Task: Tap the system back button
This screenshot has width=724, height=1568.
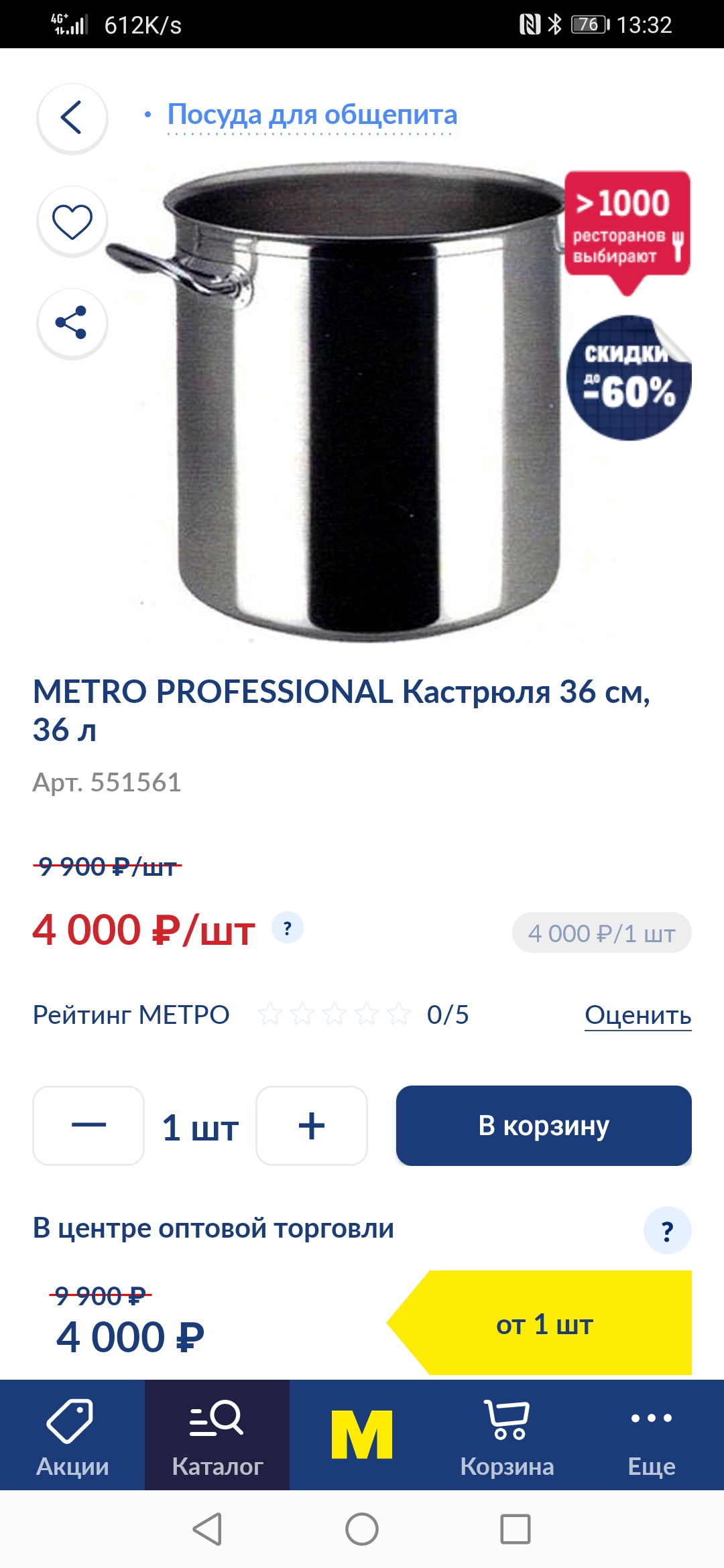Action: [x=207, y=1529]
